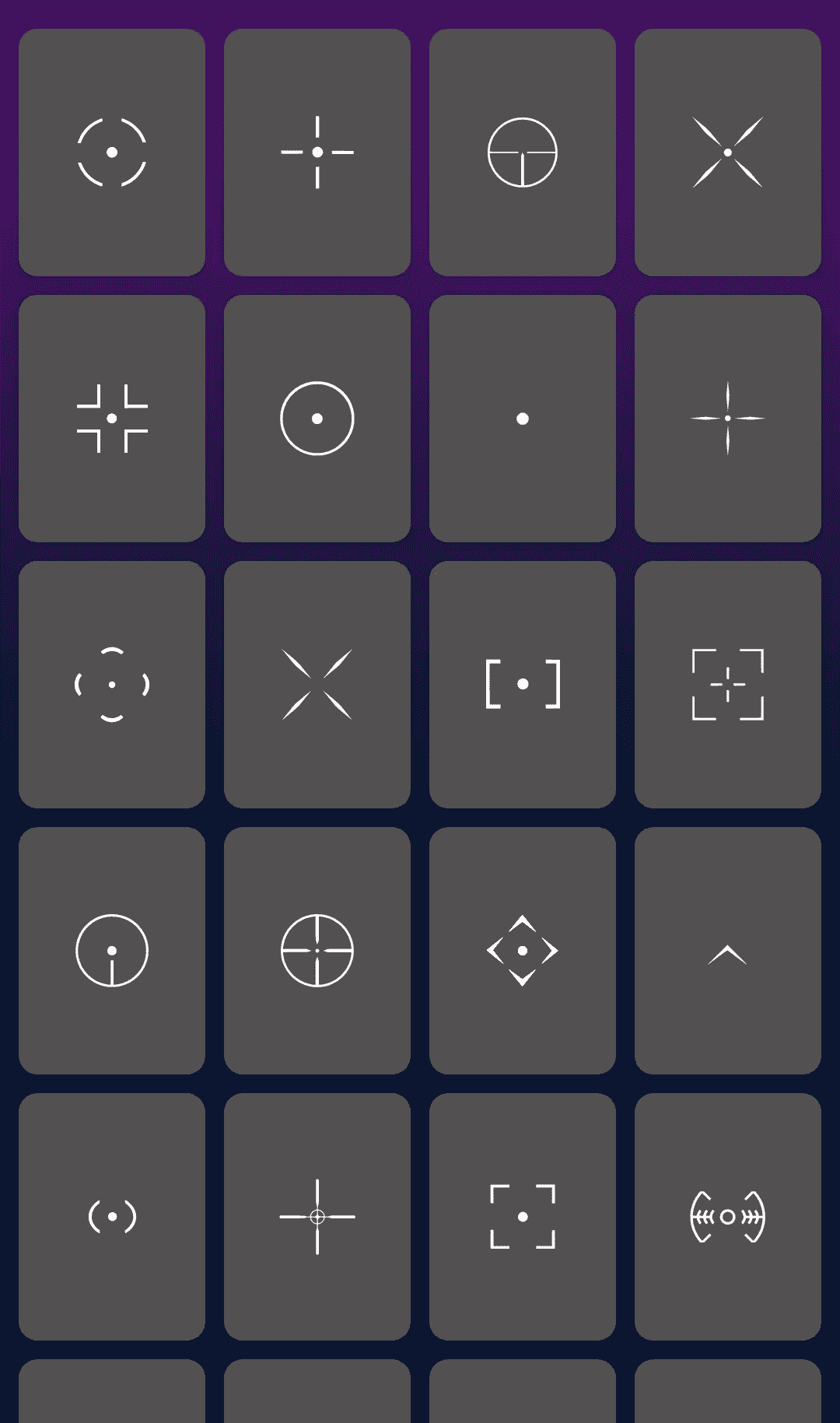This screenshot has width=840, height=1423.
Task: Choose the full scope crosshair with crossbars
Action: click(317, 951)
